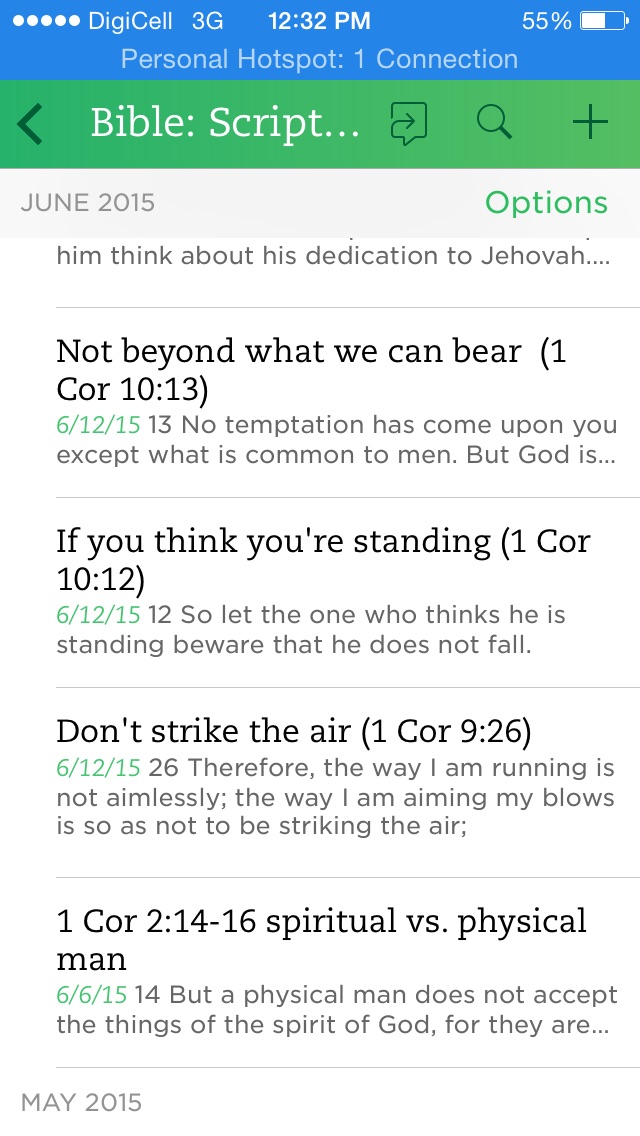Open the notebook share/chat icon
Screen dimensions: 640x1136
coord(408,124)
